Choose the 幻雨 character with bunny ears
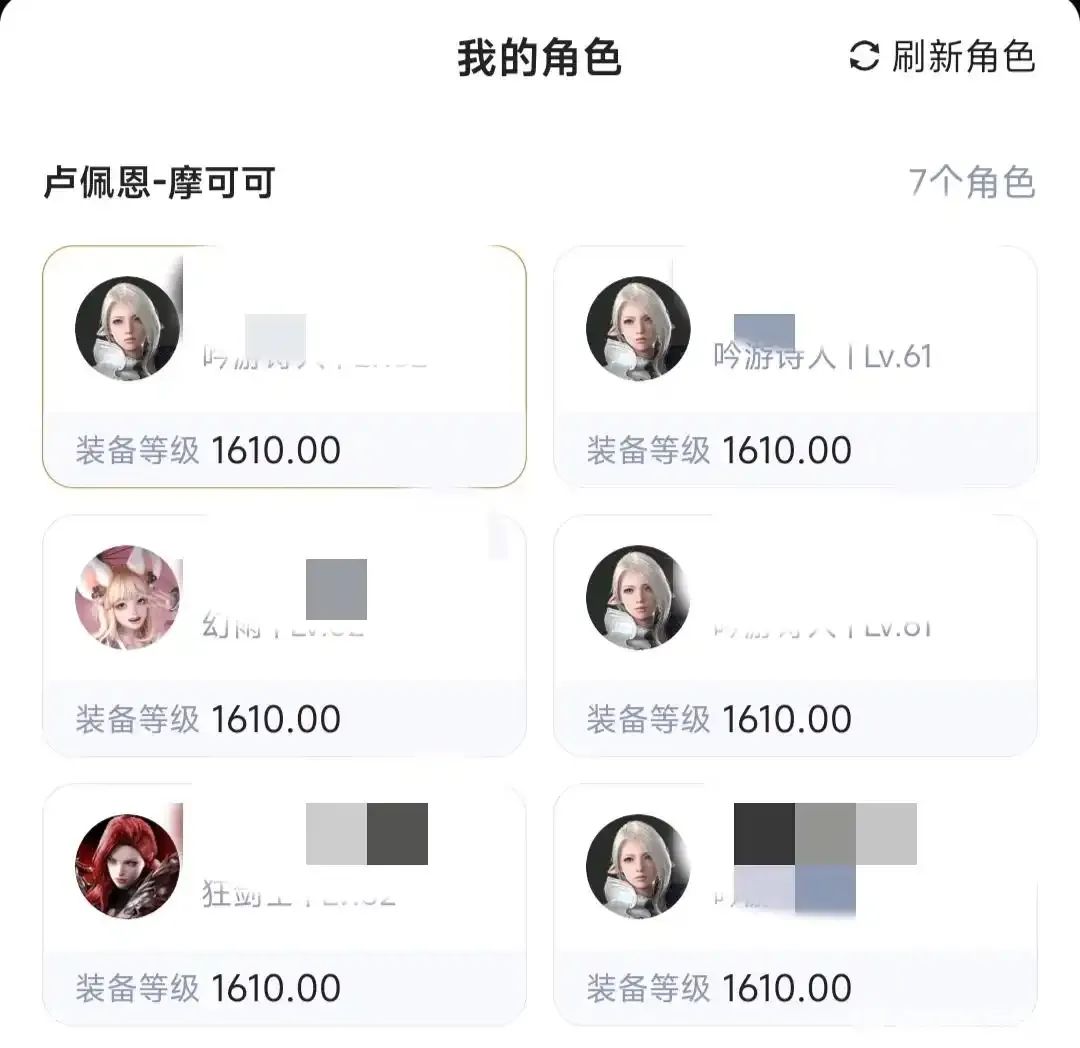The height and width of the screenshot is (1048, 1080). pyautogui.click(x=284, y=635)
